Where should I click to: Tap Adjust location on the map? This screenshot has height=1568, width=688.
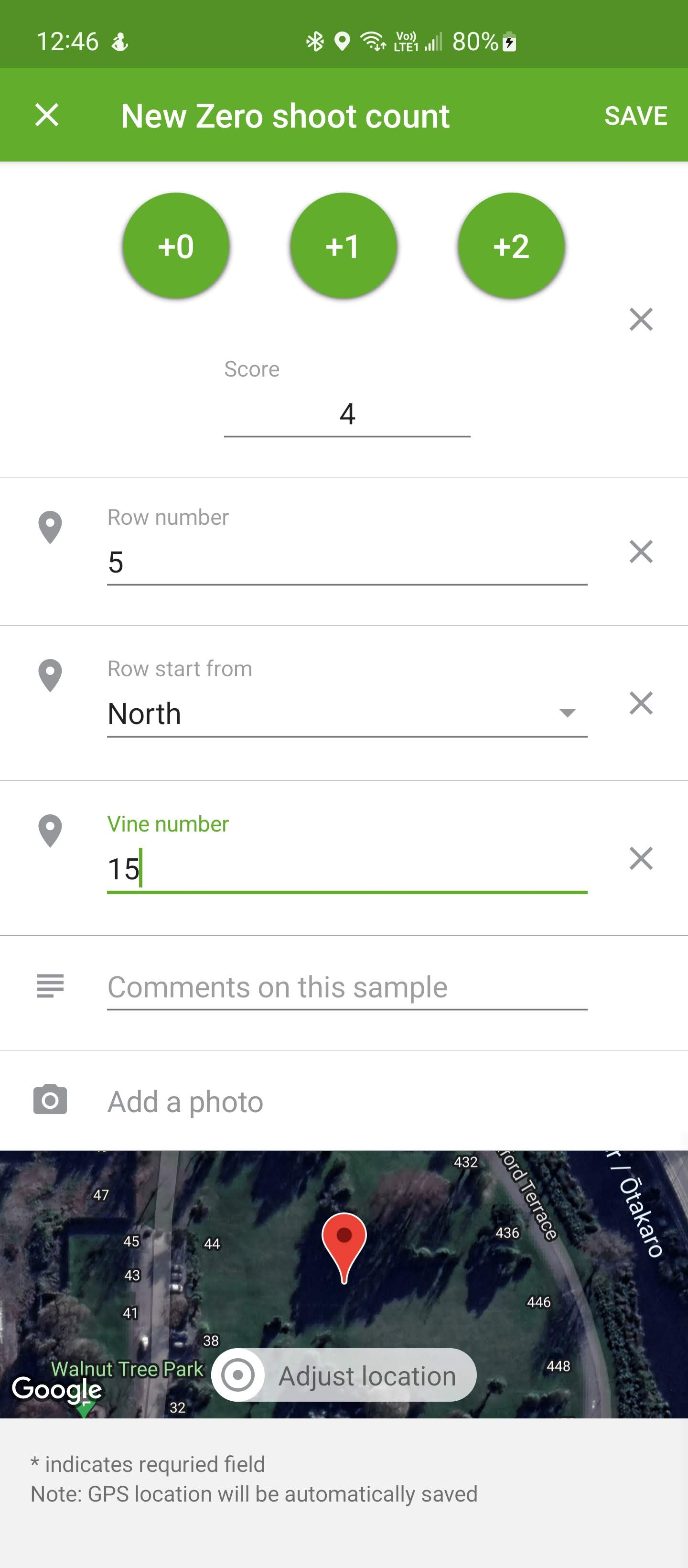344,1376
